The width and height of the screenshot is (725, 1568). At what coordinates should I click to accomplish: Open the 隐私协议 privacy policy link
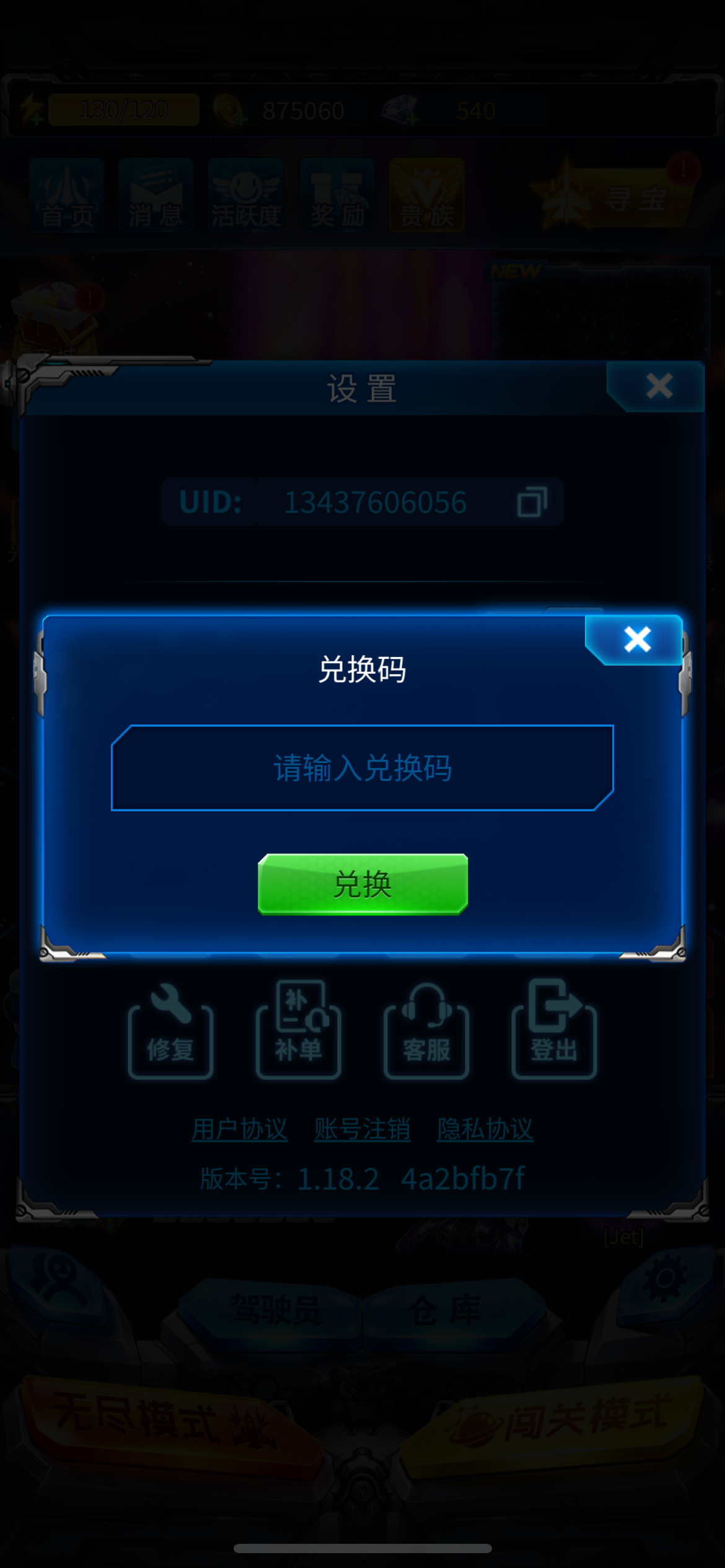tap(485, 1128)
